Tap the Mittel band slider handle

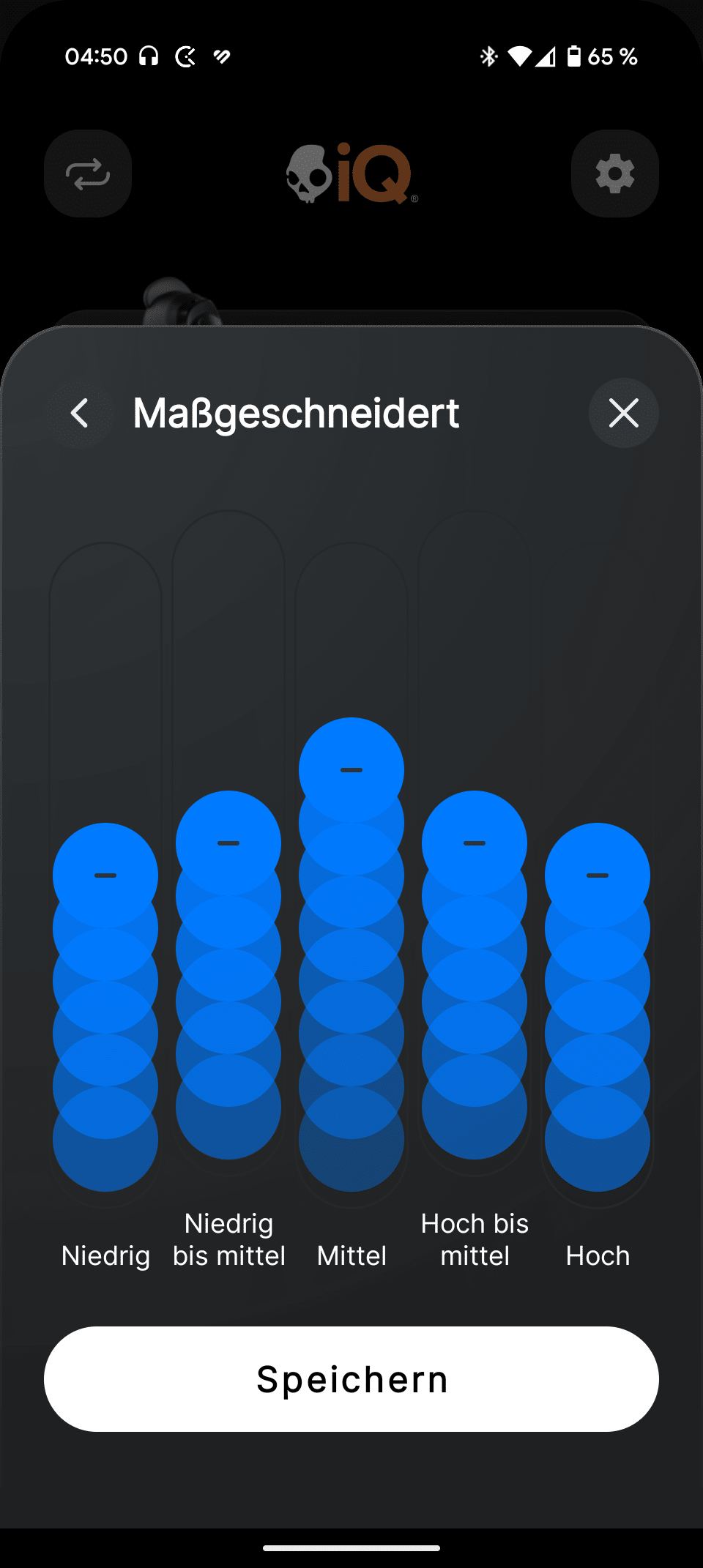click(x=351, y=769)
